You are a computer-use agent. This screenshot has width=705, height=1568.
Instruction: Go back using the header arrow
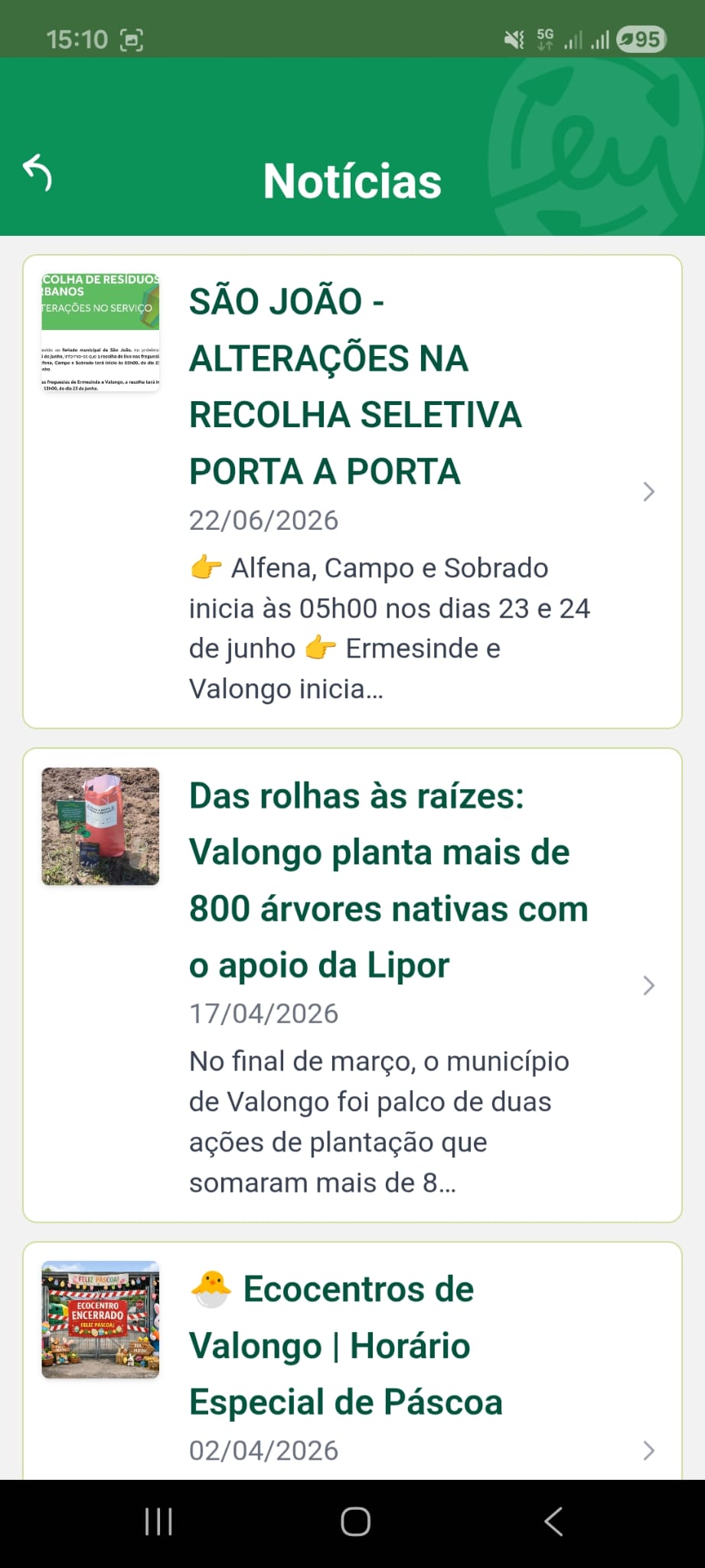[x=38, y=173]
